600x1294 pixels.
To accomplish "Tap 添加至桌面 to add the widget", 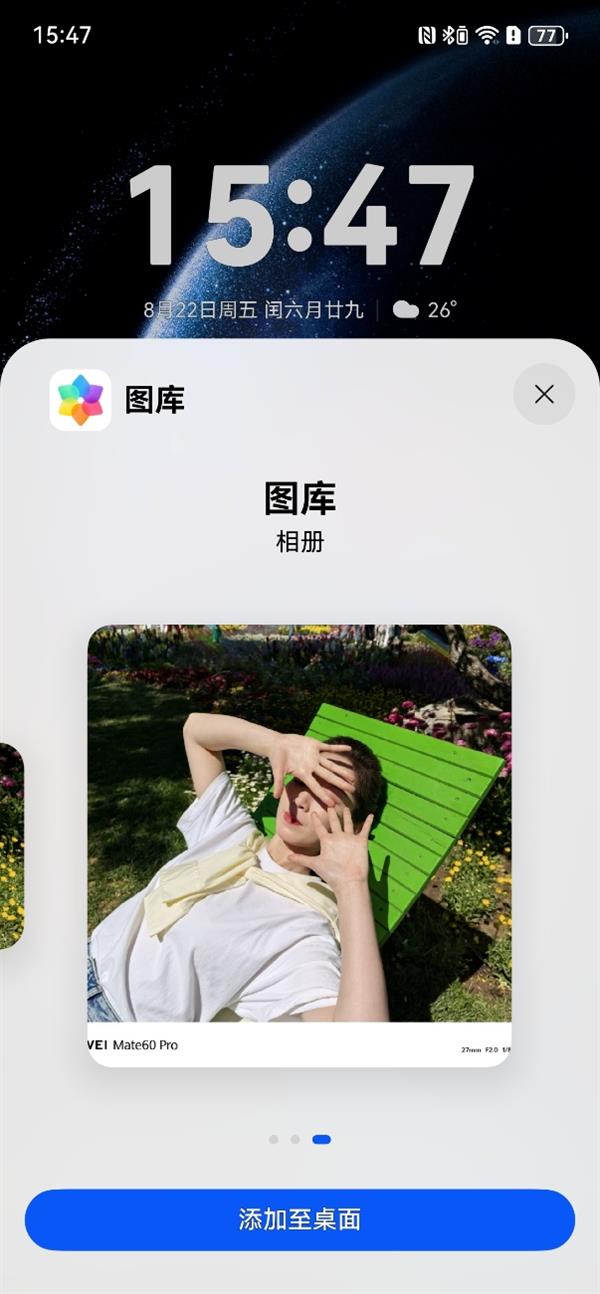I will coord(300,1219).
